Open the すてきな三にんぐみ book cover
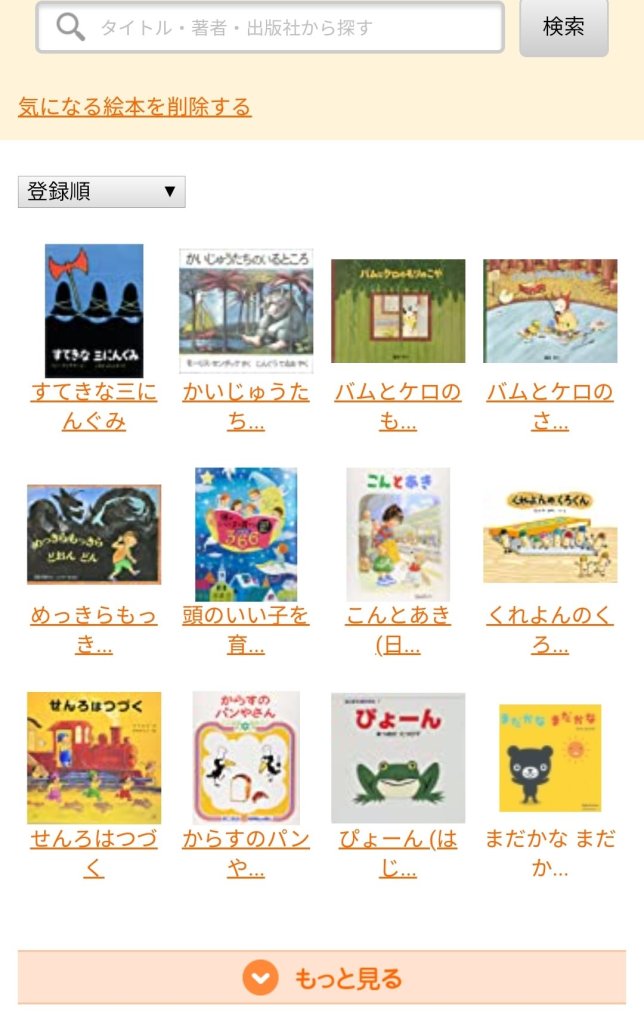The height and width of the screenshot is (1024, 644). point(94,310)
